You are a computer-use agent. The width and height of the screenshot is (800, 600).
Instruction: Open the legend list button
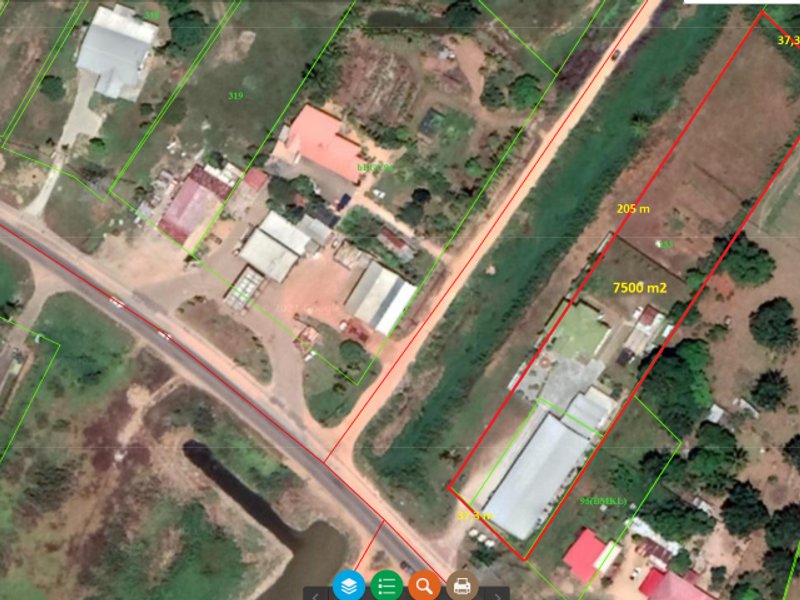click(387, 585)
